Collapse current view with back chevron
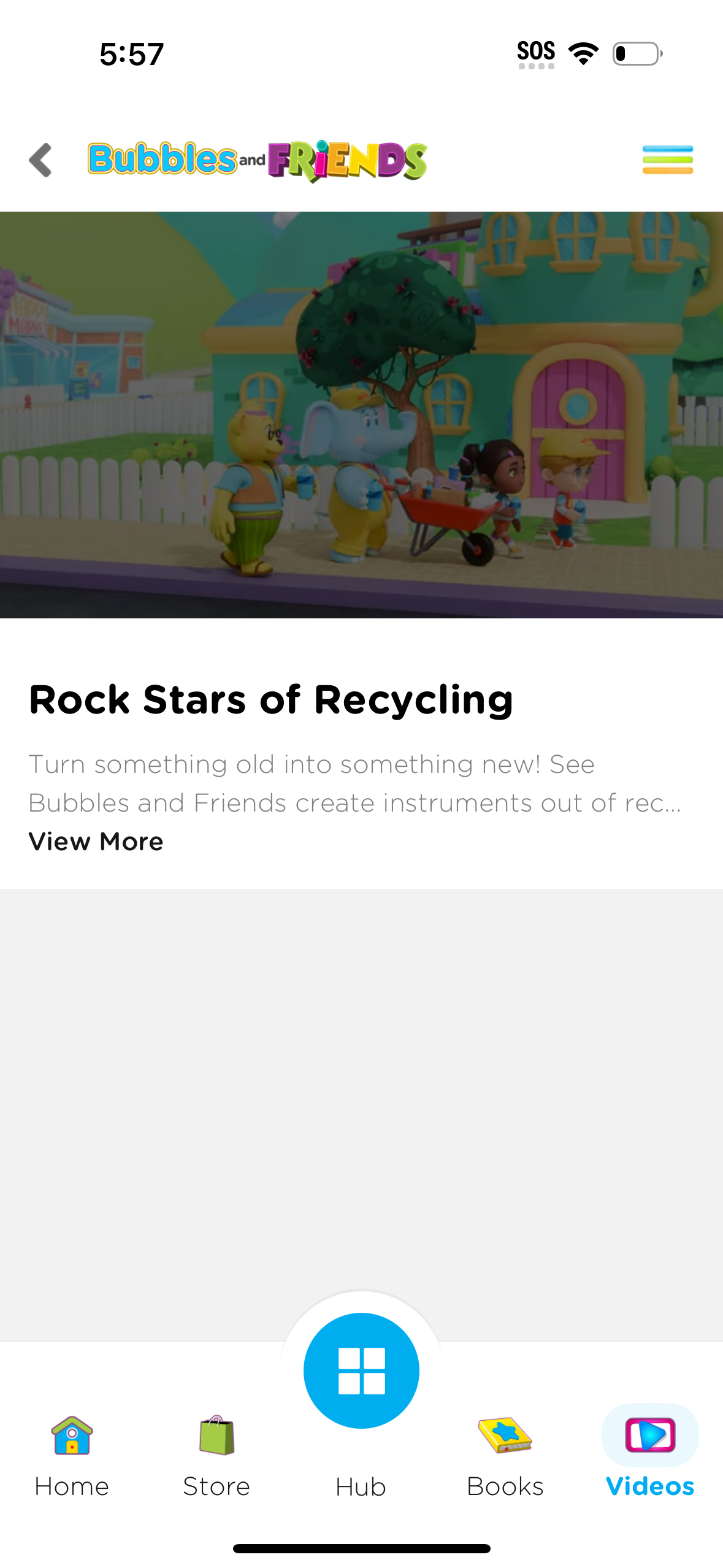 tap(41, 160)
